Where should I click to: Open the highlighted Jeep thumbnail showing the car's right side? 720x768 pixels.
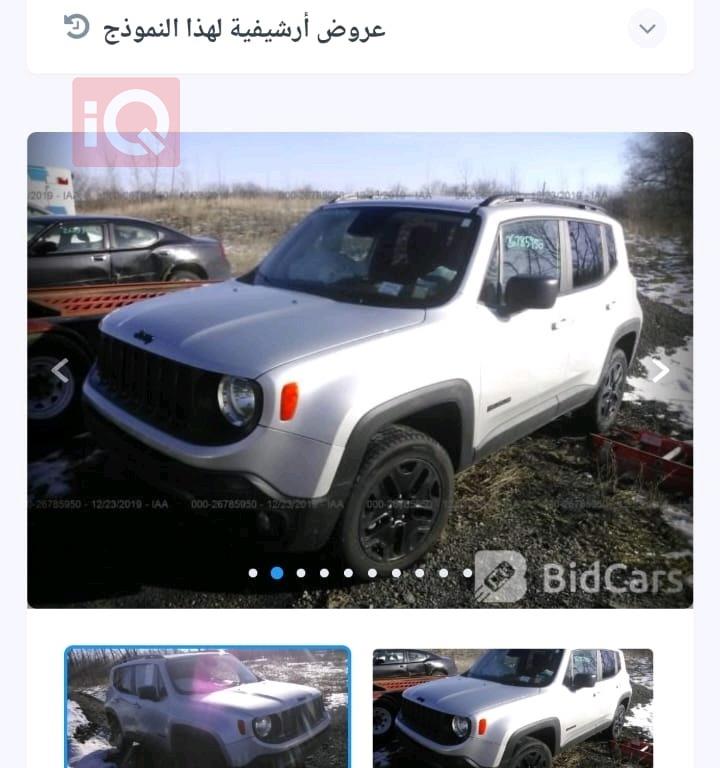pyautogui.click(x=208, y=706)
